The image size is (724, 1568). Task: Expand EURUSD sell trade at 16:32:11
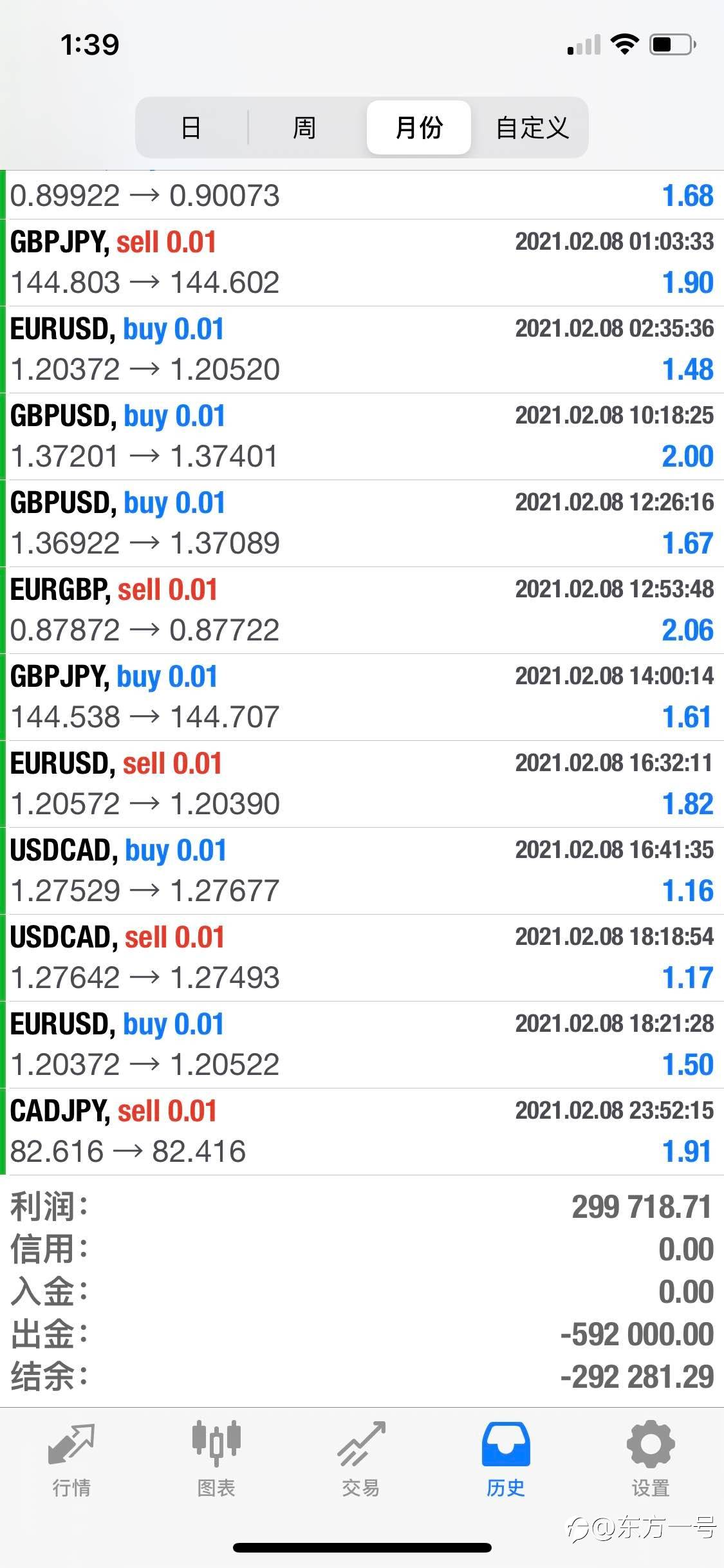pos(362,784)
